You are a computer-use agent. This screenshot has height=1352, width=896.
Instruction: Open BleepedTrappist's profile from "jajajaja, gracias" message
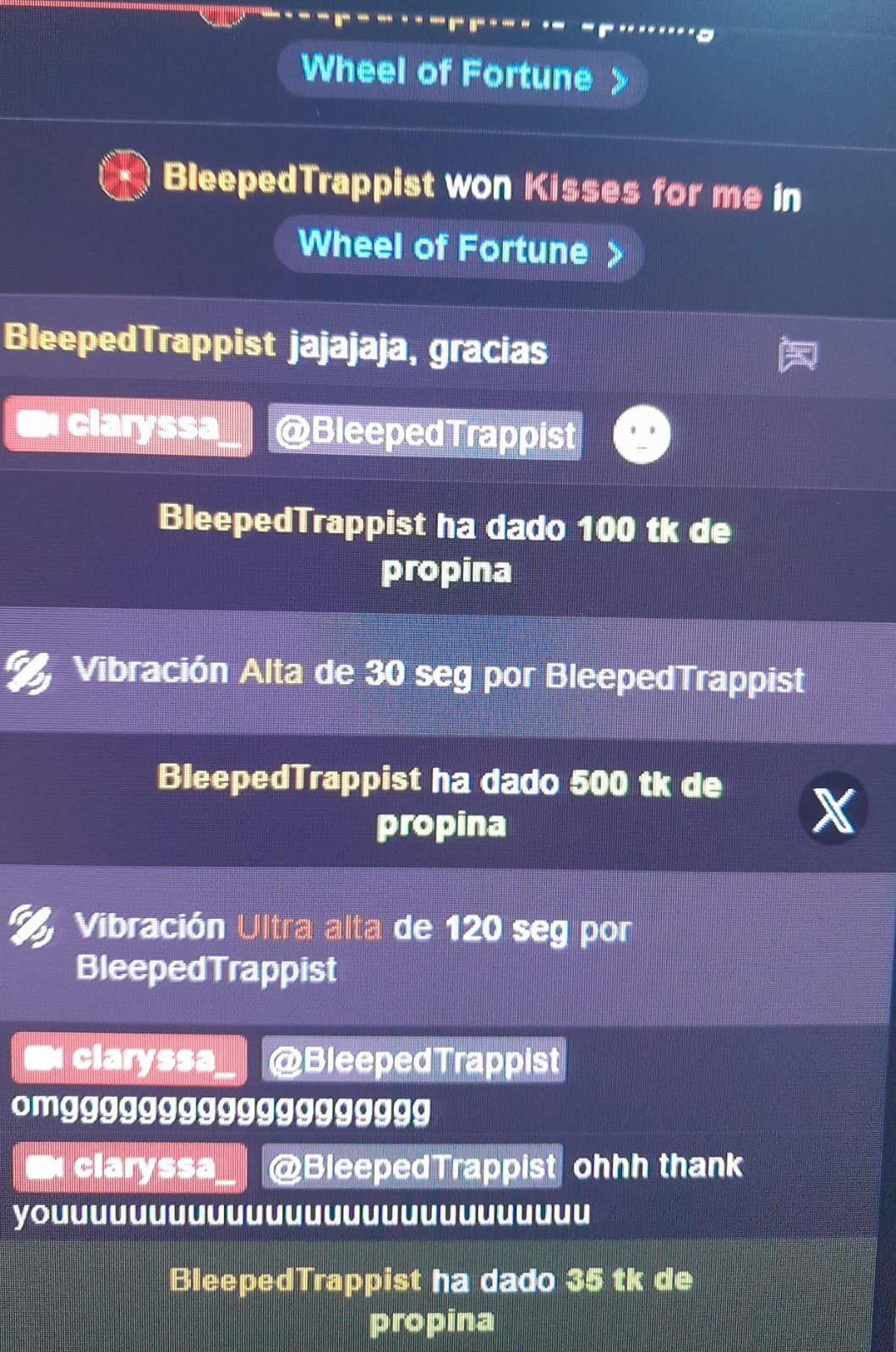click(x=139, y=342)
